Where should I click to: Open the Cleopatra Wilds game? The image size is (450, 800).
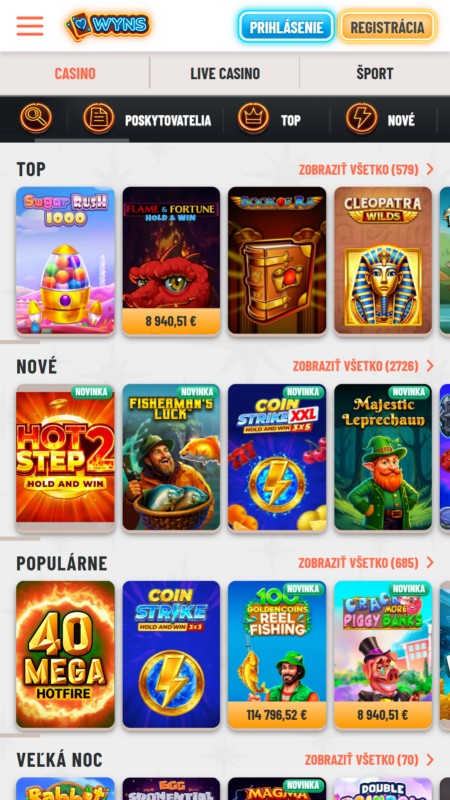click(383, 261)
